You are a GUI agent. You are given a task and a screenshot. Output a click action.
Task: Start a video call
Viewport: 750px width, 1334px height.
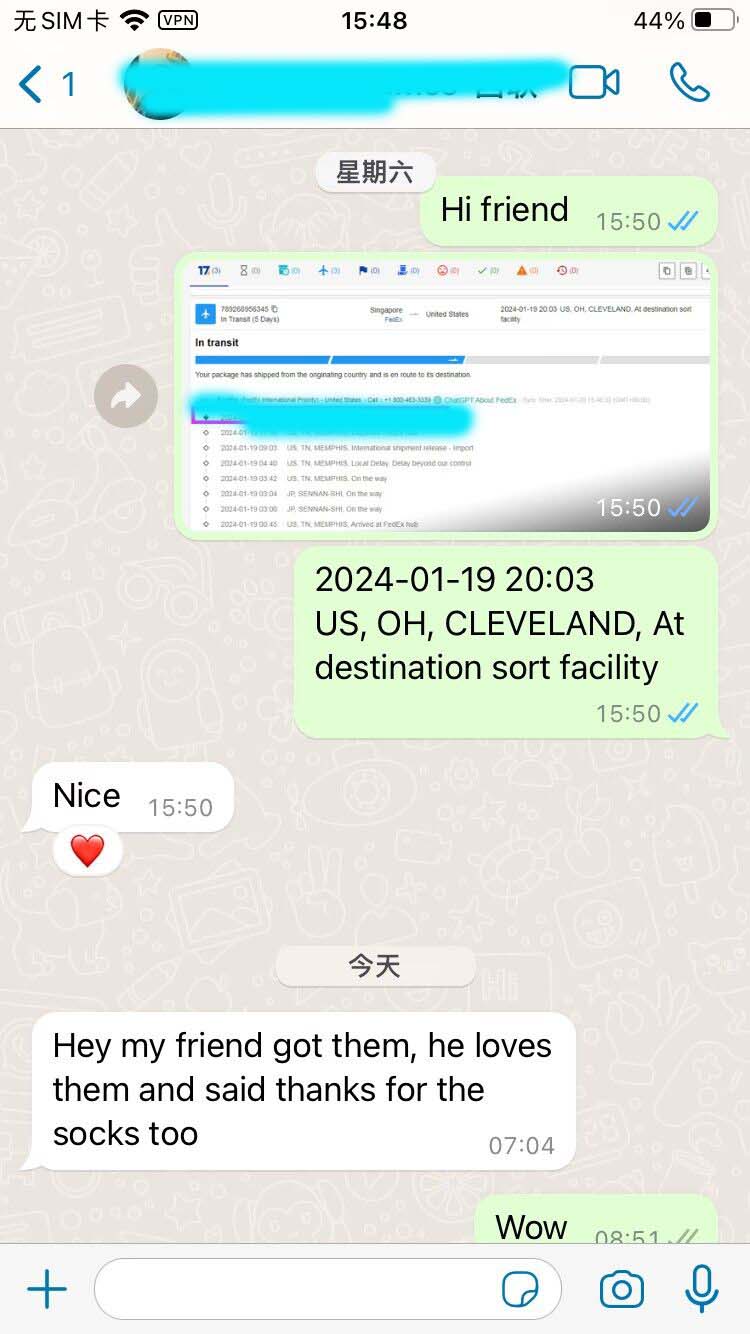(x=594, y=83)
